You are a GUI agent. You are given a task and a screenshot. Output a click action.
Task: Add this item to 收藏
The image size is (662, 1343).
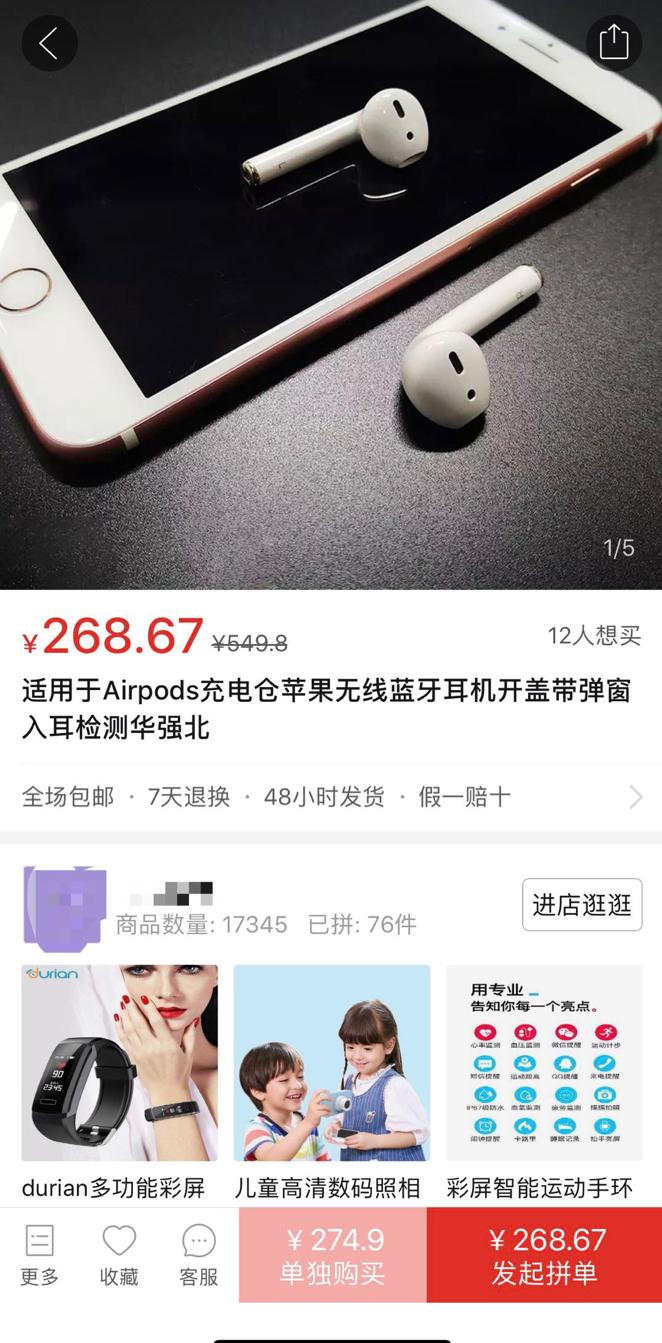pos(119,1255)
